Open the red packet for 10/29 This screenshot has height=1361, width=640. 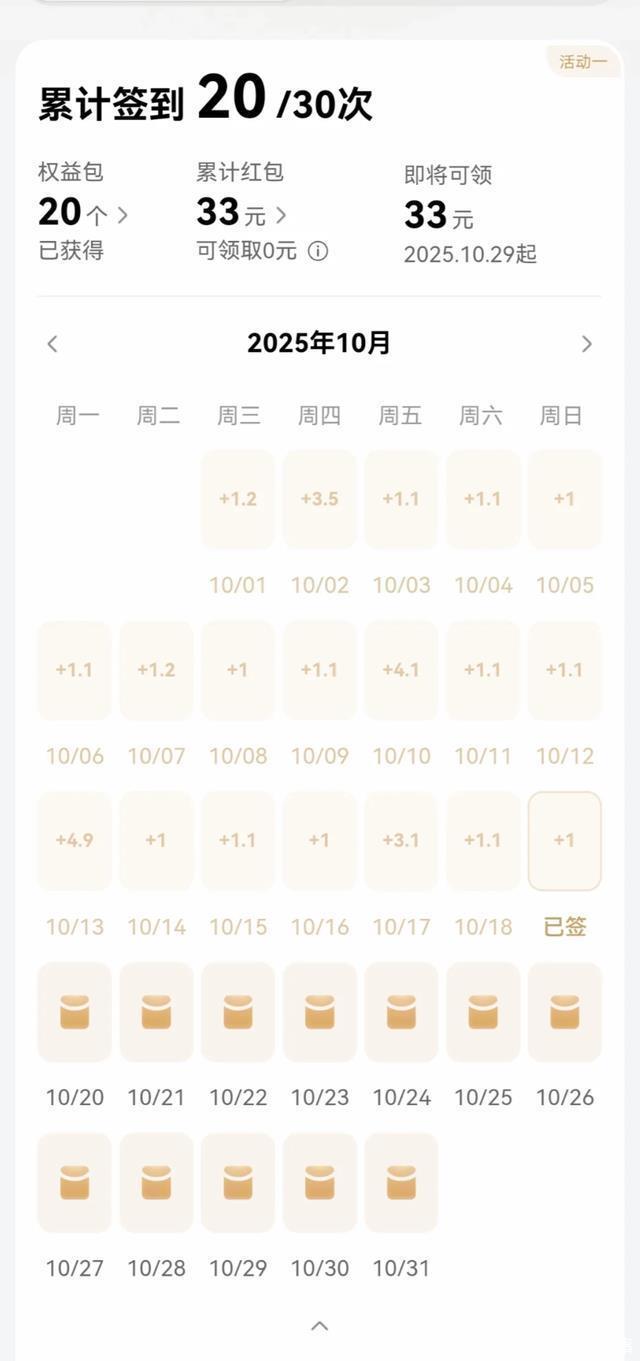pos(238,1182)
